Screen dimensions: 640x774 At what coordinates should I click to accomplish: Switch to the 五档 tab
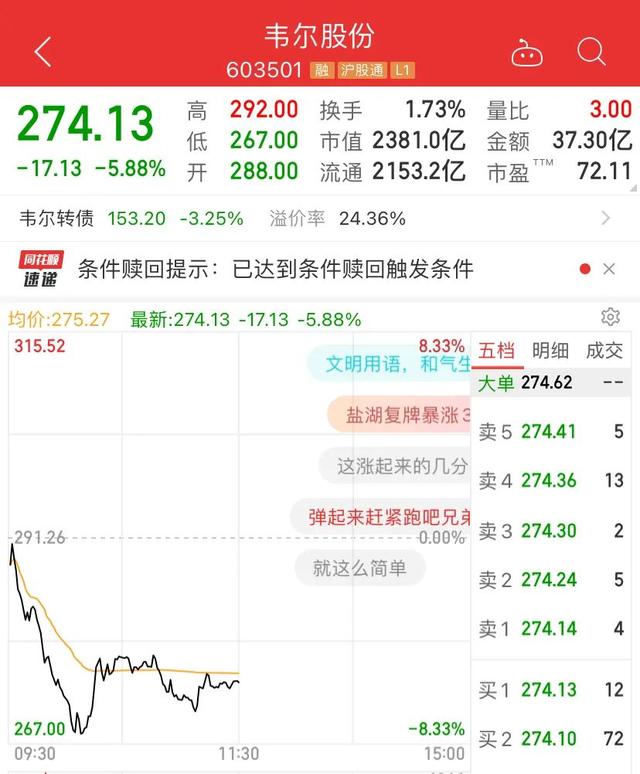tap(496, 350)
